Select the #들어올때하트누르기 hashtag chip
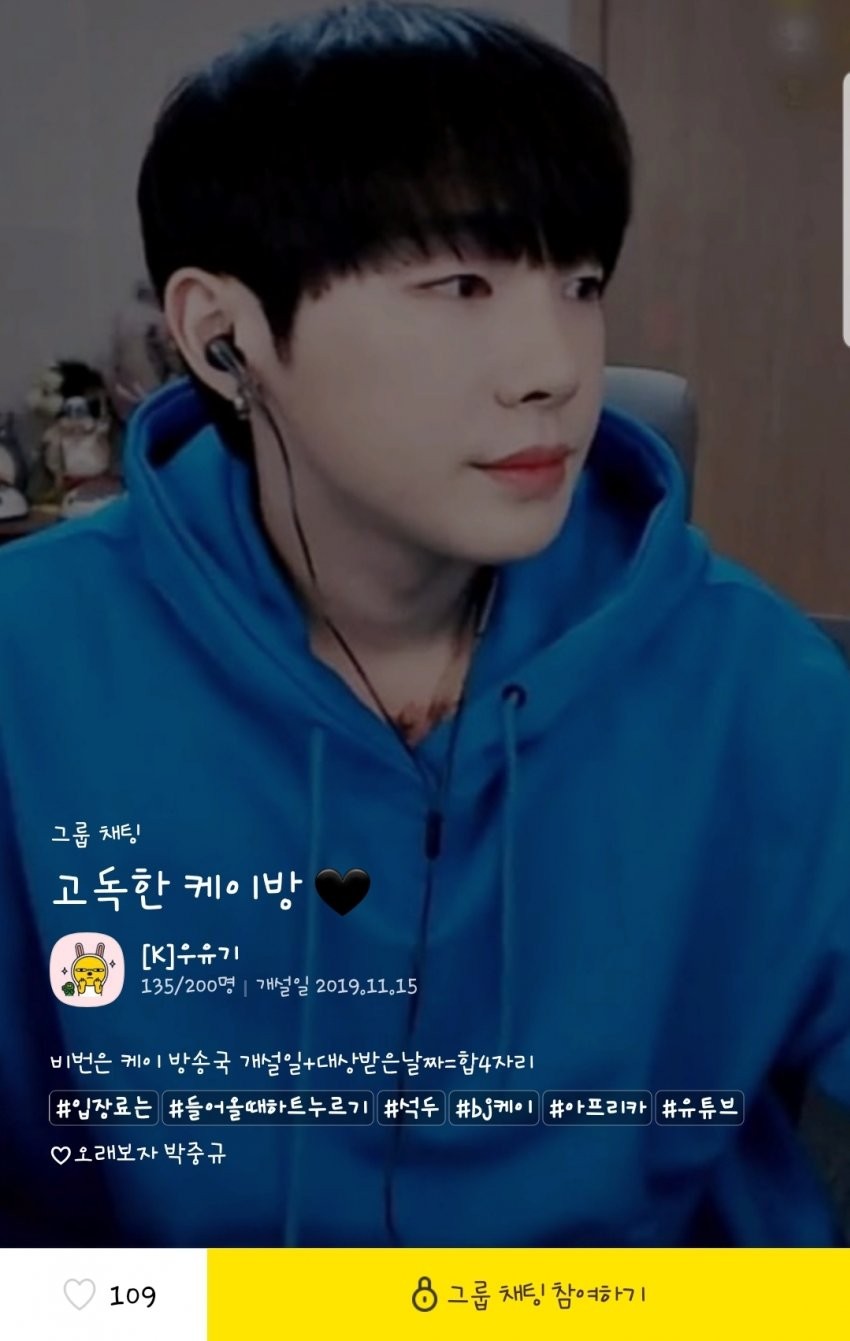The image size is (850, 1341). (267, 1108)
